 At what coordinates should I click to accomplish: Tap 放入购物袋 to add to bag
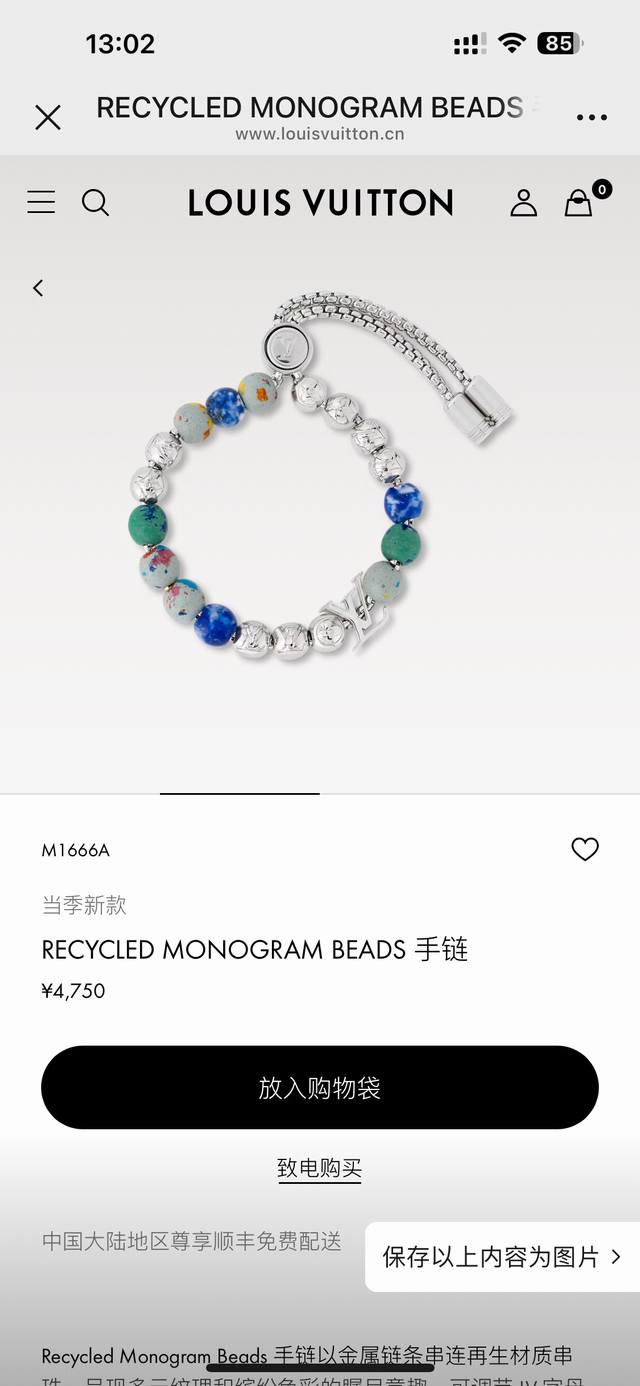click(x=320, y=1088)
